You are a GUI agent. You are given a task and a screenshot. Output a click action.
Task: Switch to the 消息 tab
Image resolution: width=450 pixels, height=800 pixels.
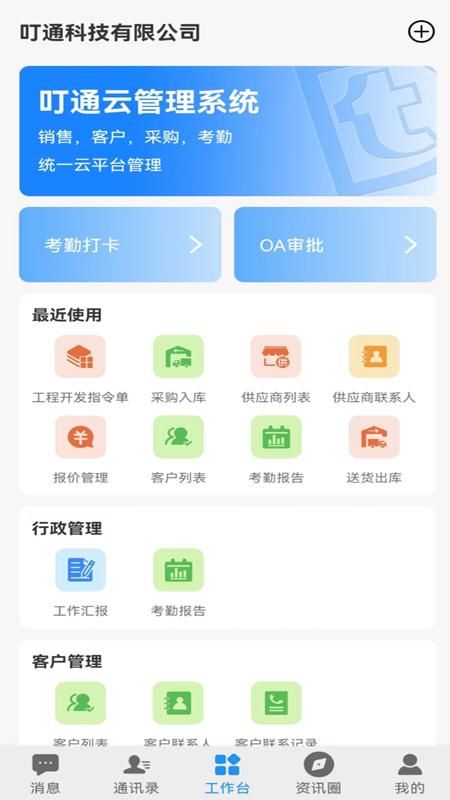click(45, 773)
